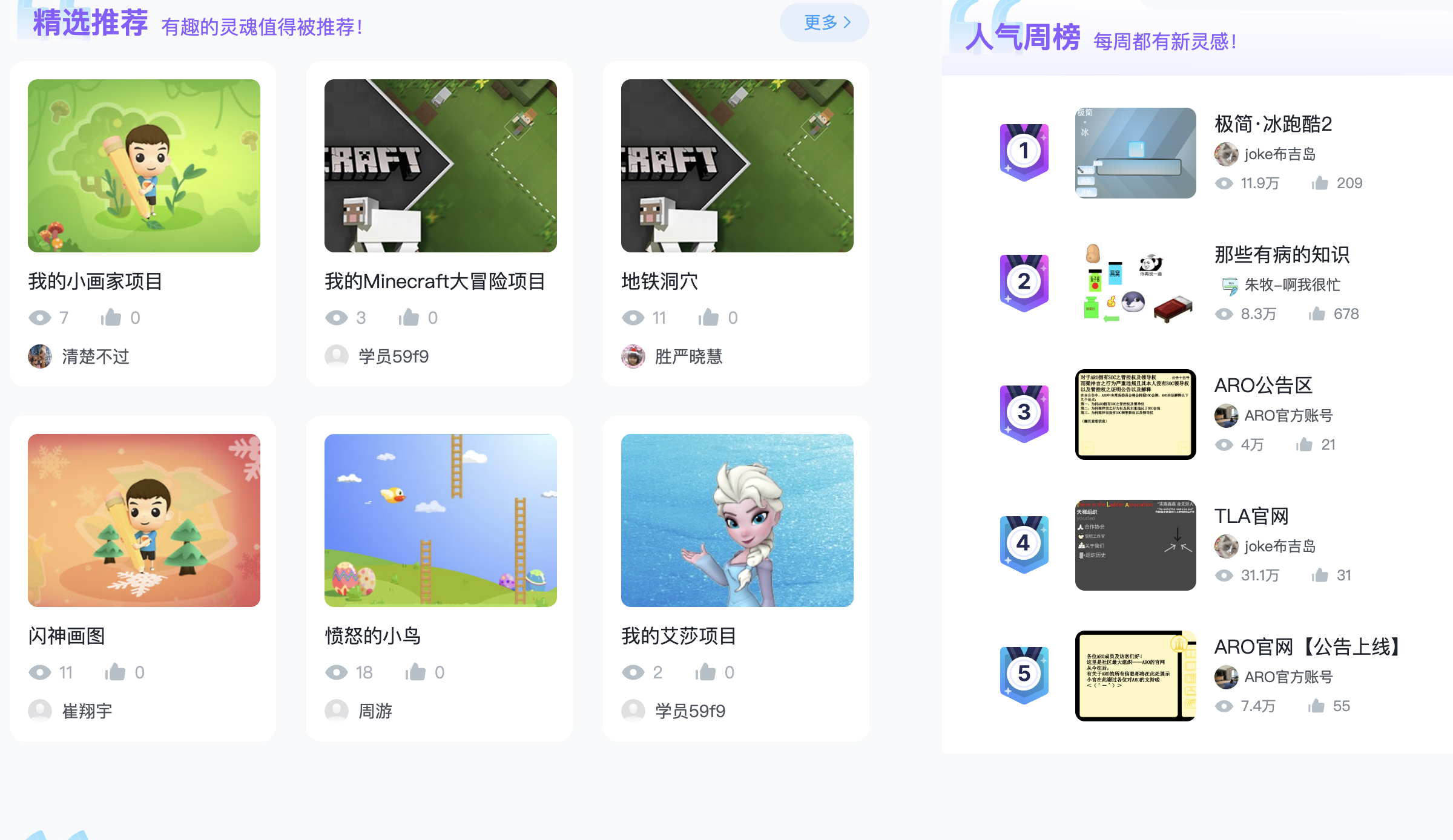View author 崔翔宇's profile
This screenshot has height=840, width=1453.
click(x=87, y=711)
